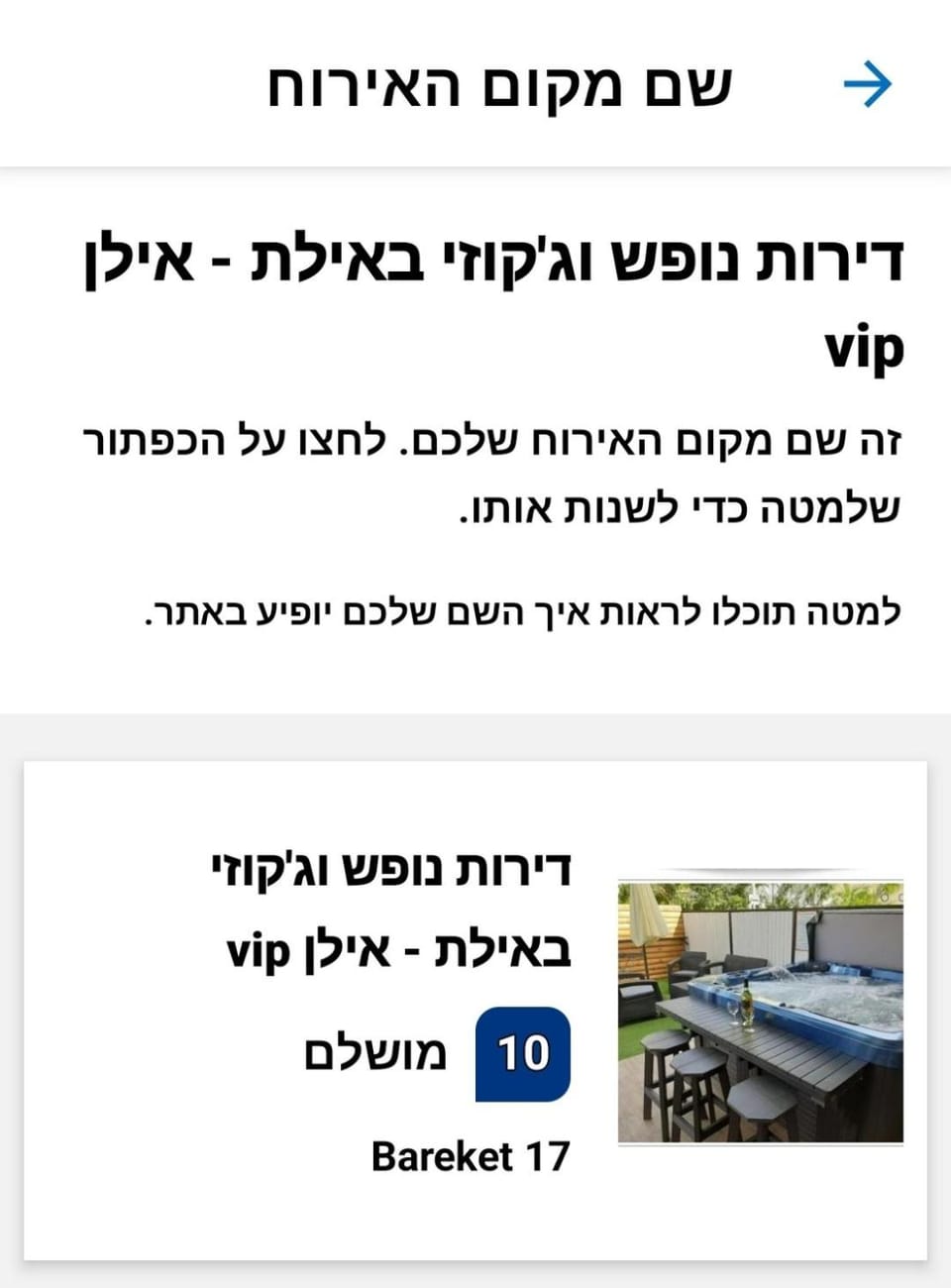Go back using the blue arrow
The width and height of the screenshot is (951, 1288).
click(x=868, y=85)
